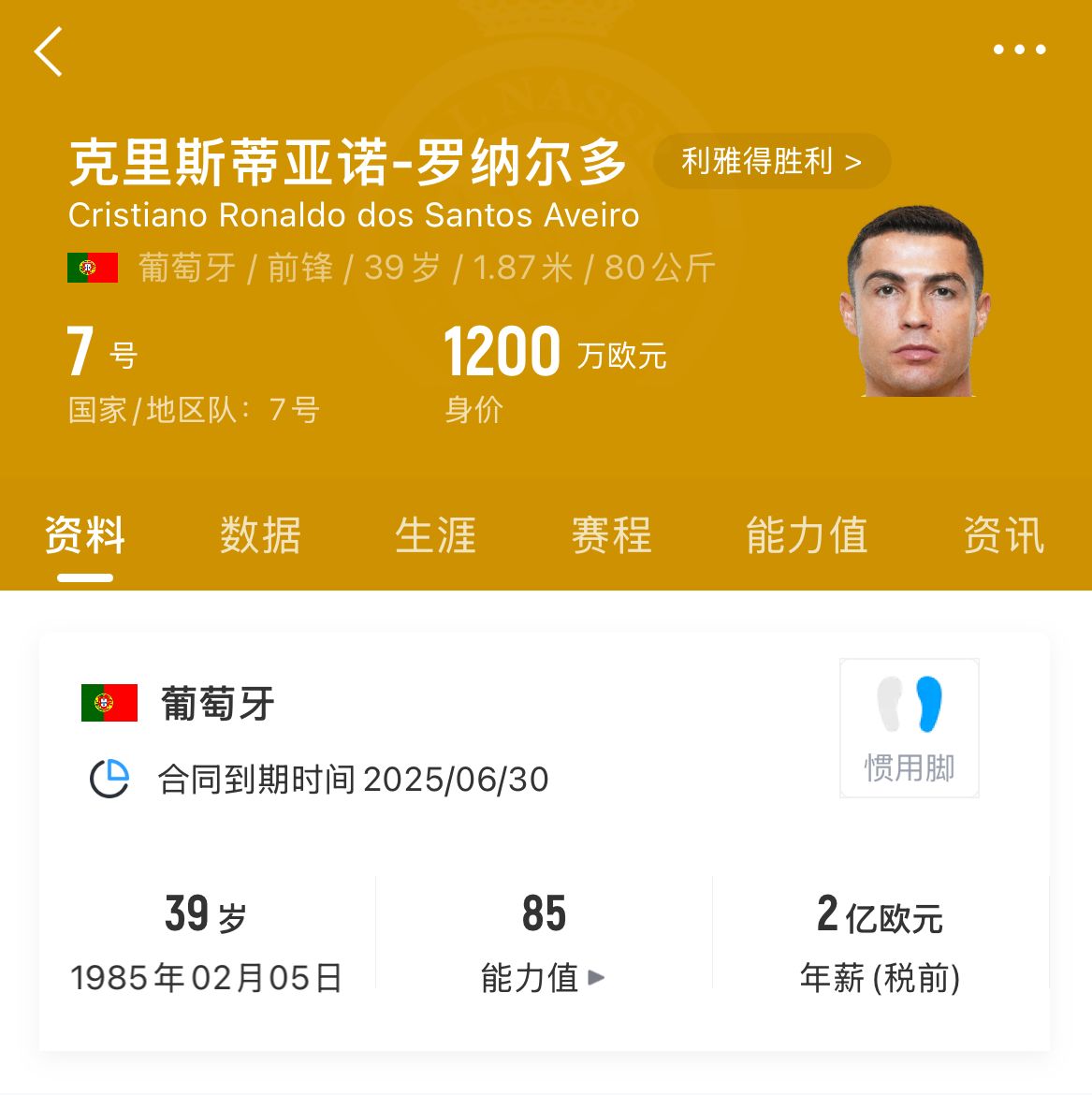
Task: Open the three-dot overflow menu
Action: coord(1019,50)
